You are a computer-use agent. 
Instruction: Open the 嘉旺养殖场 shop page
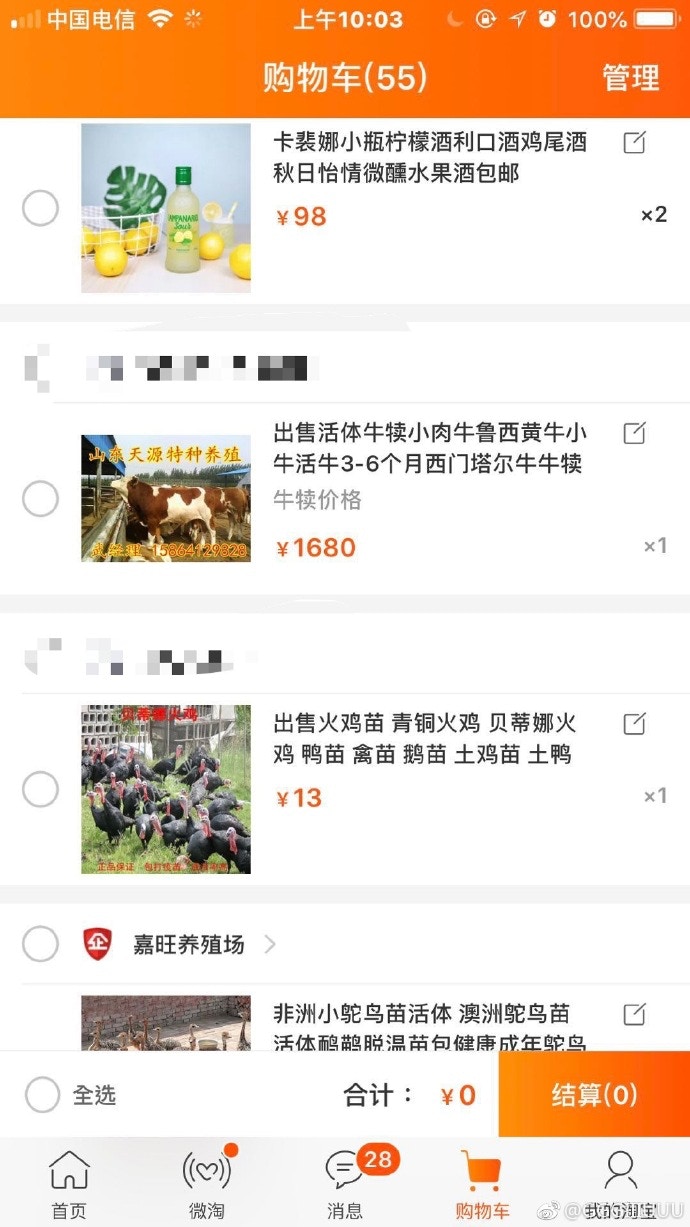point(190,944)
